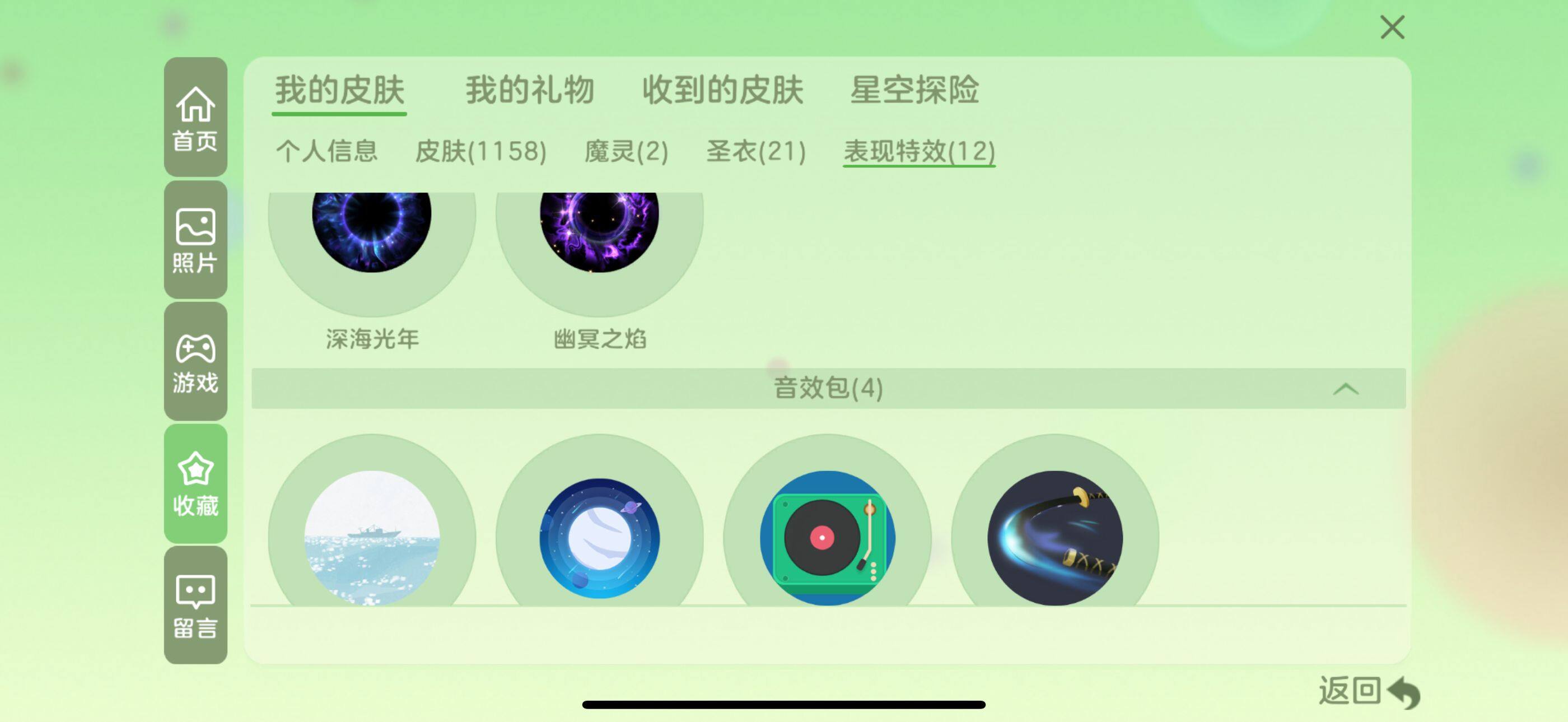Image resolution: width=1568 pixels, height=722 pixels.
Task: Open the 深海光年 effect
Action: tap(371, 231)
